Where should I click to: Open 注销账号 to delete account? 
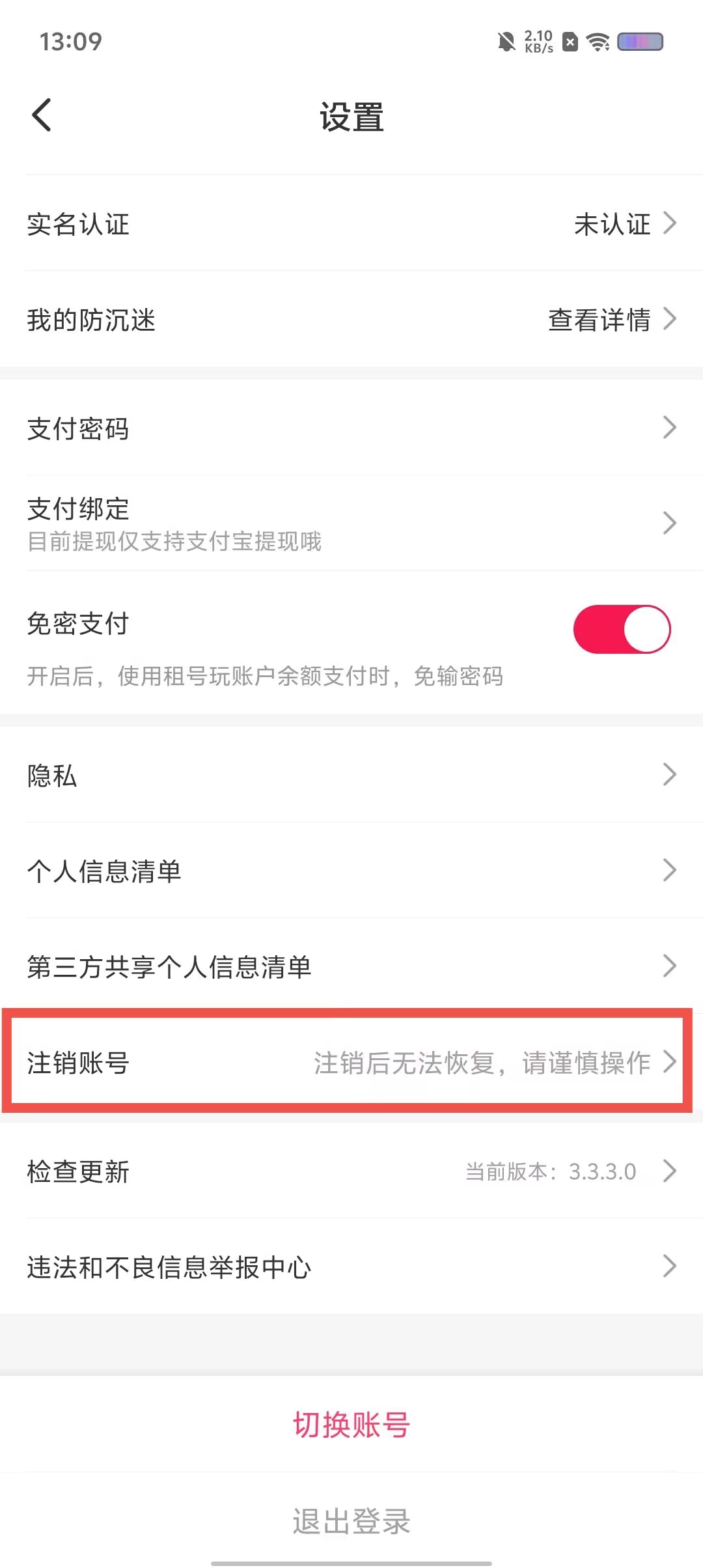click(351, 1062)
